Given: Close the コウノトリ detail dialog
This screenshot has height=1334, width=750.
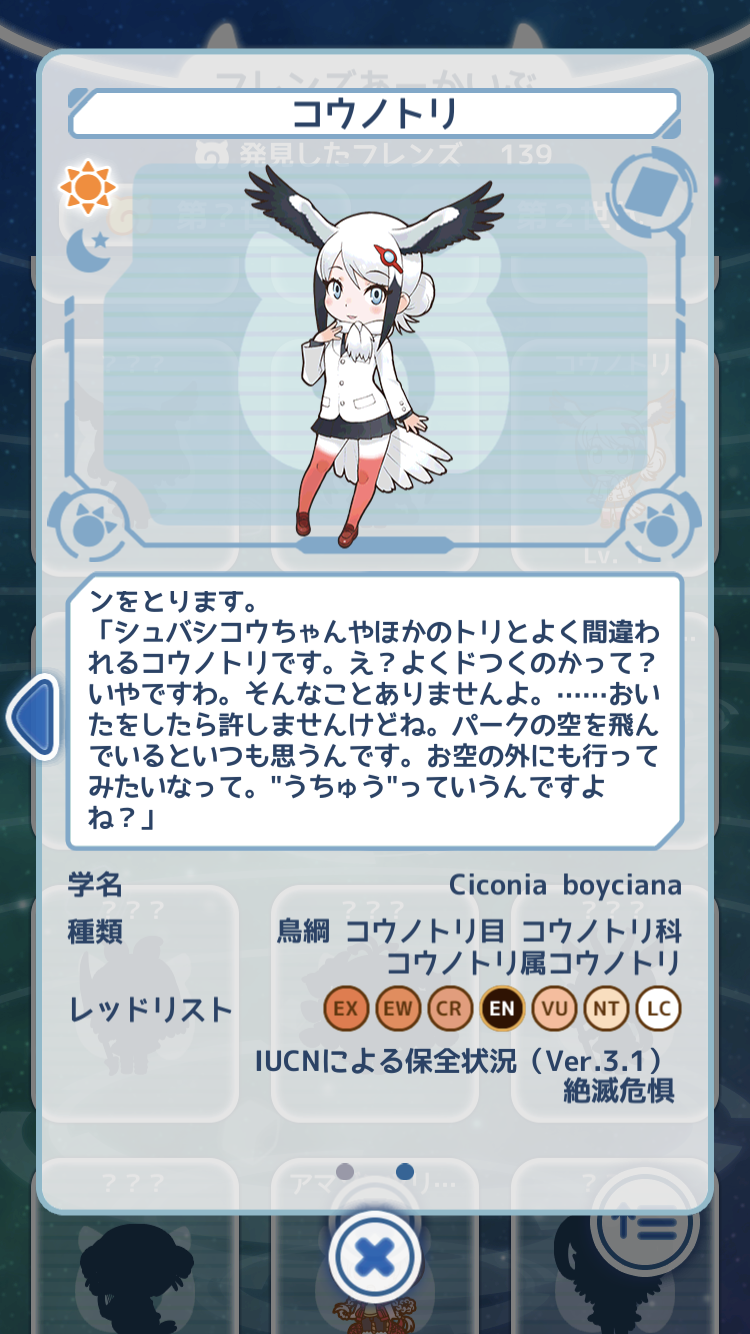Looking at the screenshot, I should (x=374, y=1257).
